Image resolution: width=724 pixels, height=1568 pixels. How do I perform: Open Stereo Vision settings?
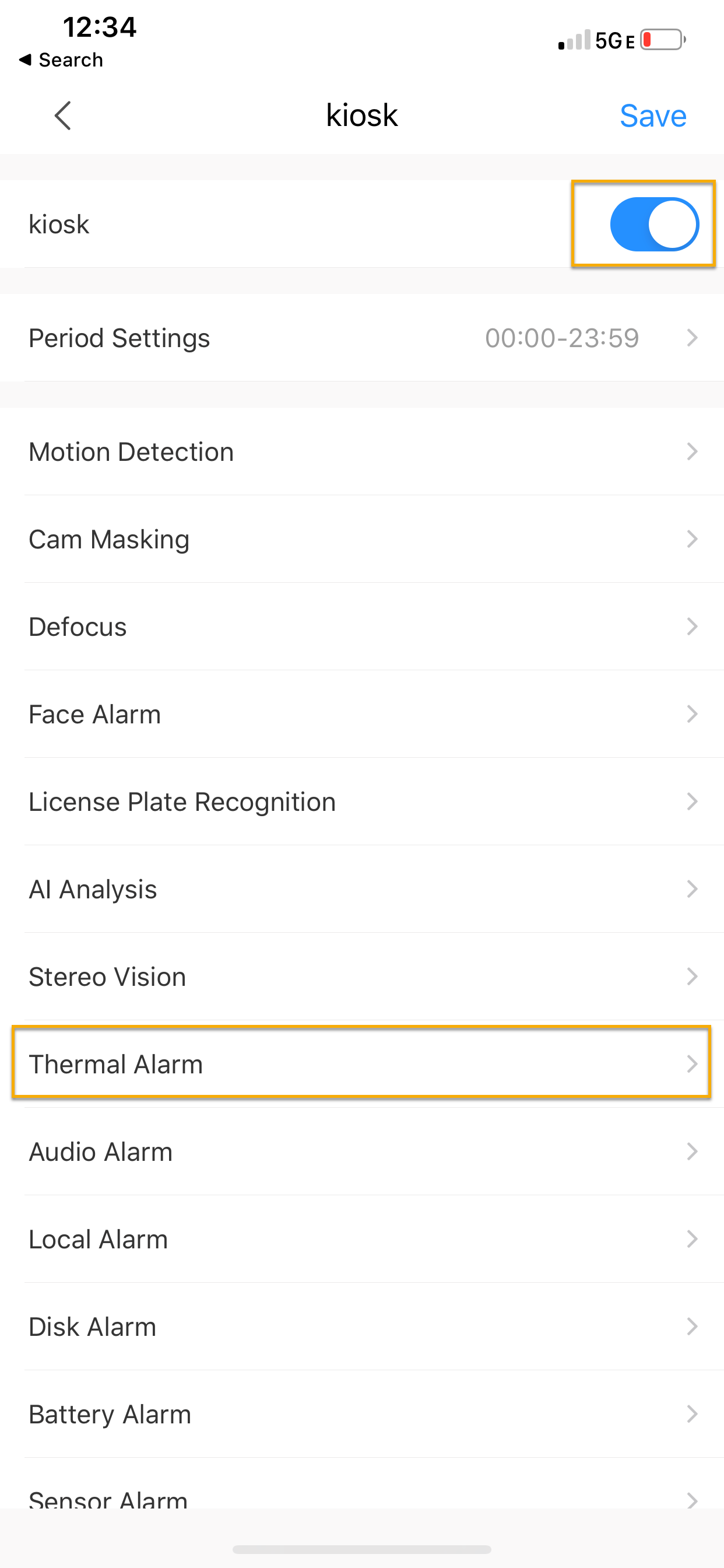tap(362, 977)
